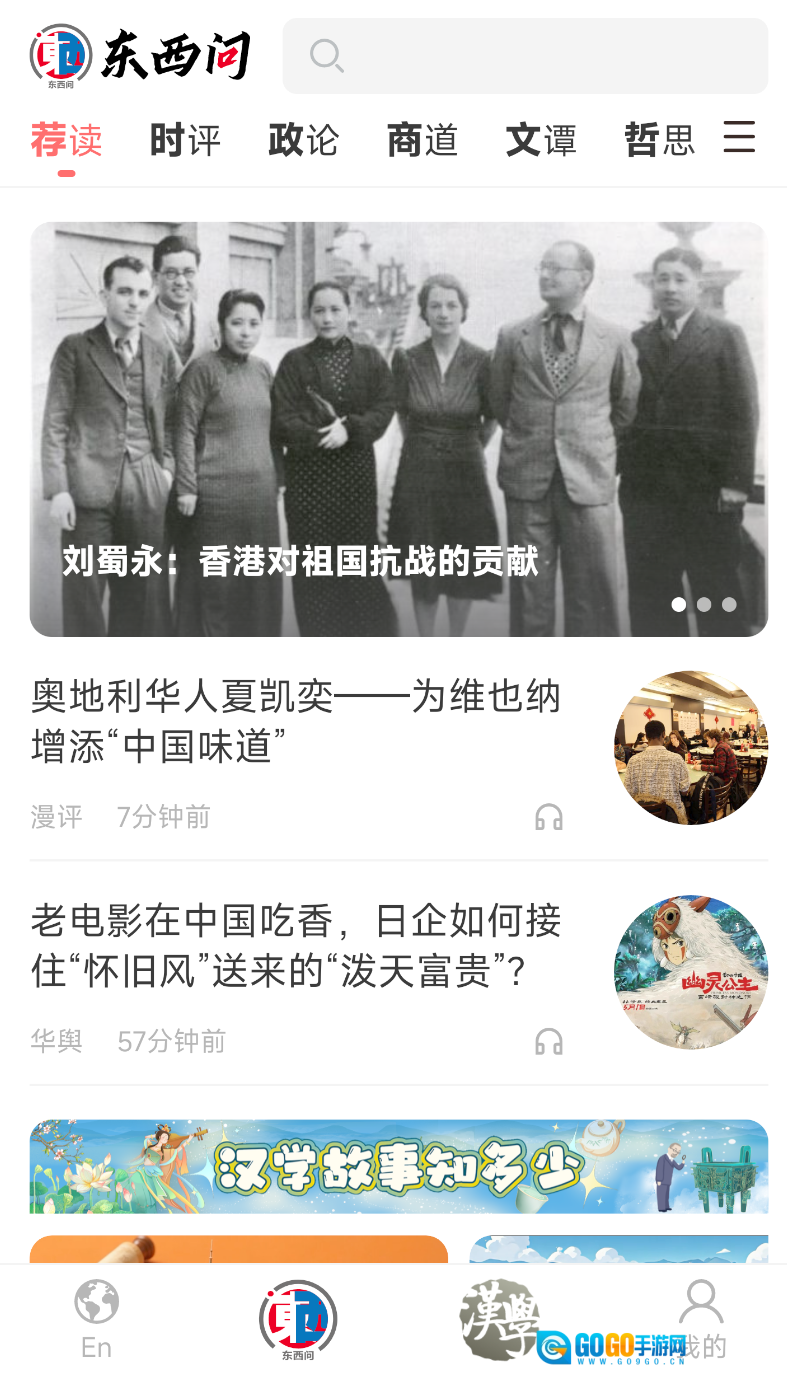Read the 奥地利华人夏凯奕 article
Image resolution: width=787 pixels, height=1375 pixels.
296,721
